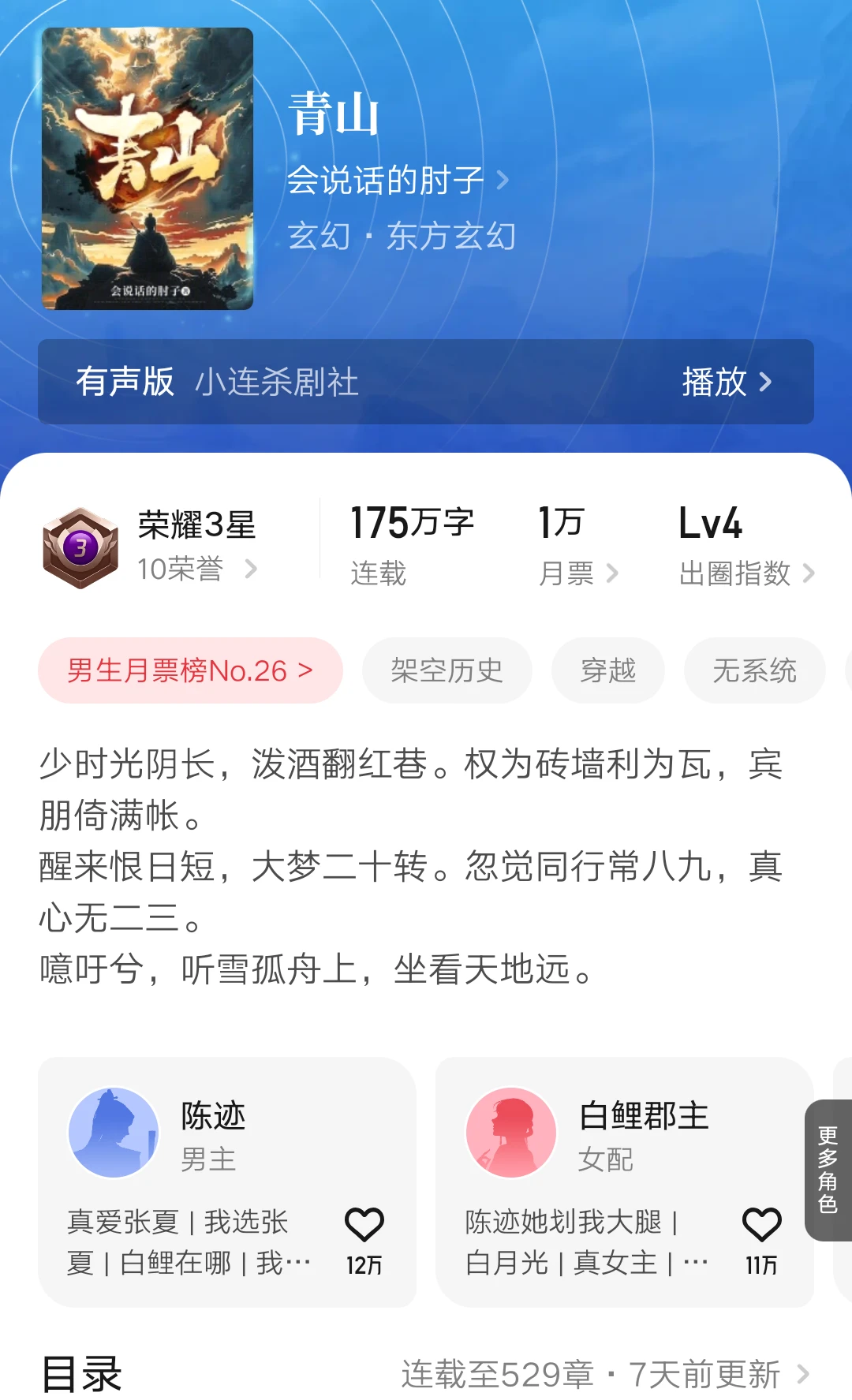
Task: Expand the 月票 monthly ticket details
Action: click(574, 544)
